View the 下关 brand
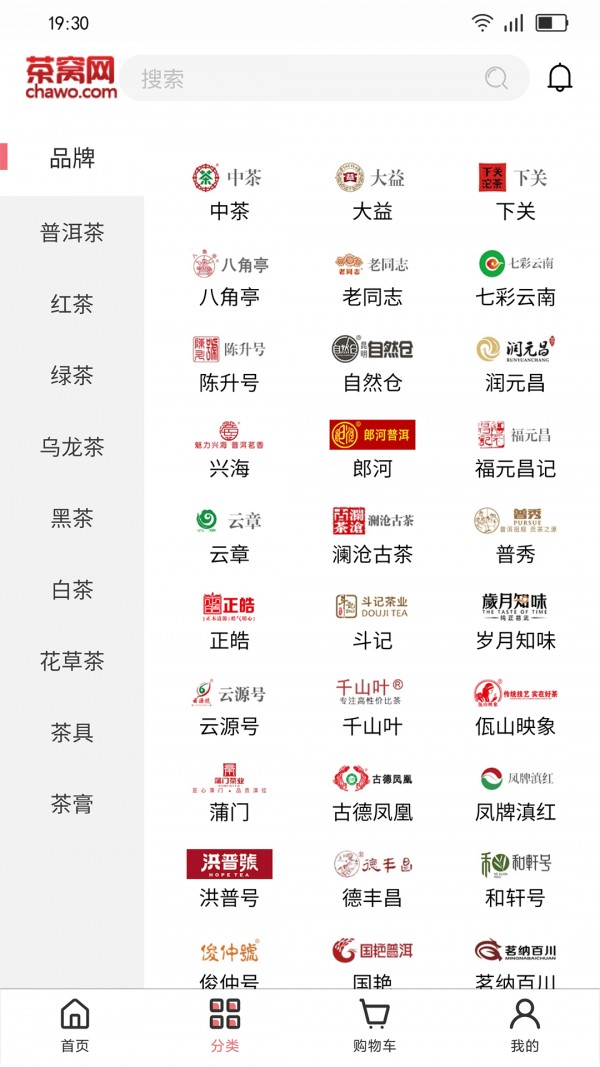The width and height of the screenshot is (600, 1067). pos(515,193)
